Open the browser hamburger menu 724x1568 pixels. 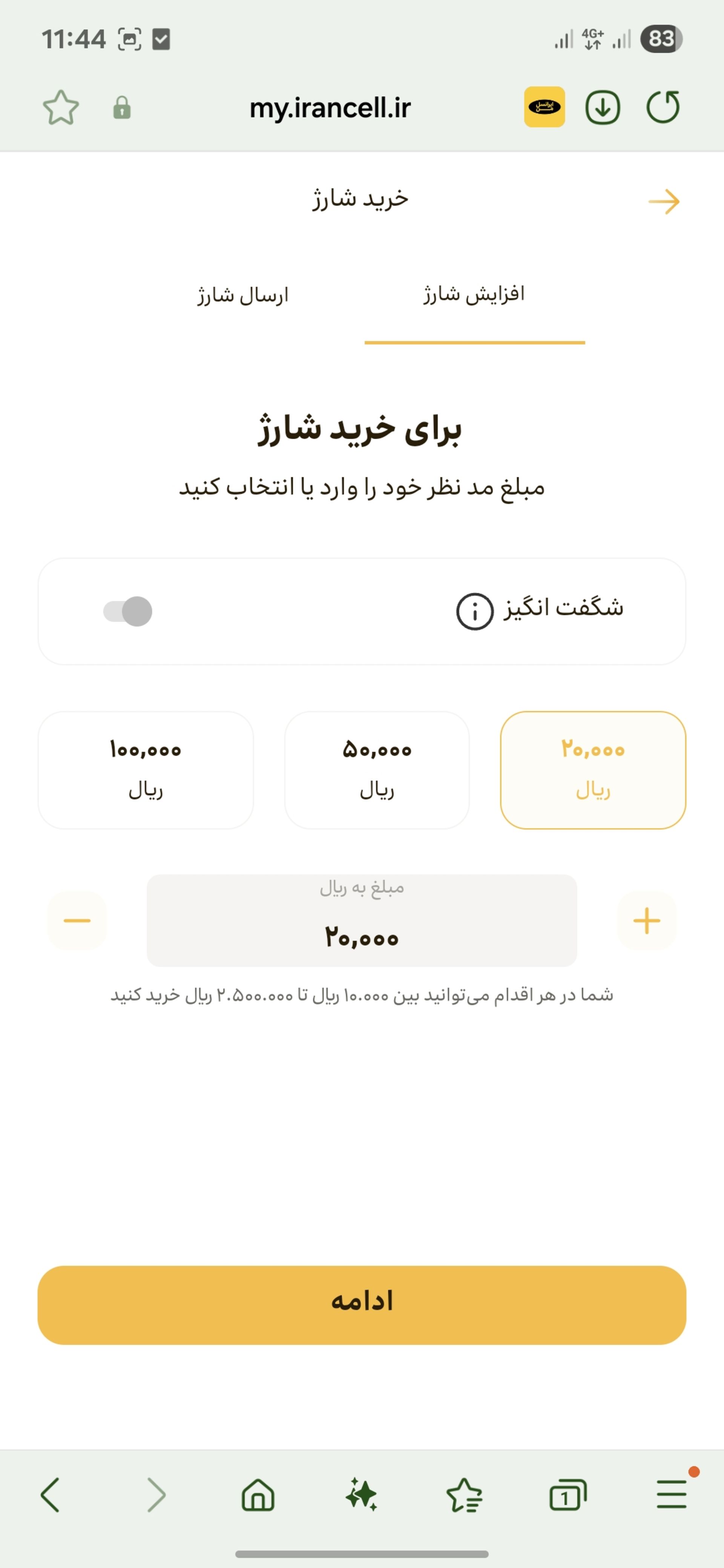[x=672, y=1495]
